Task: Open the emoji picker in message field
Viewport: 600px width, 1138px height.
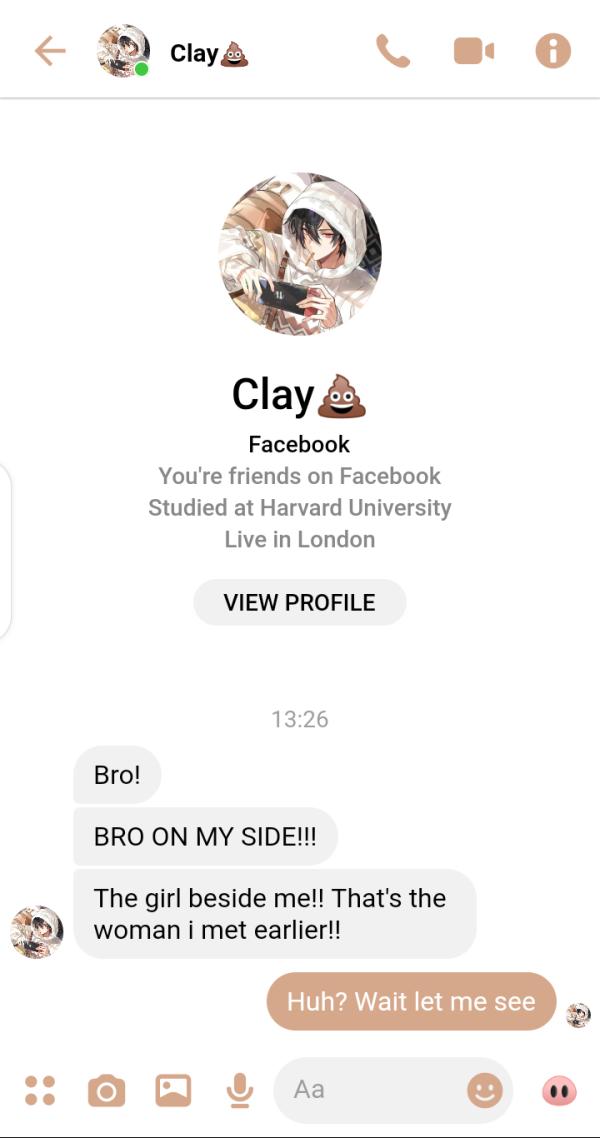Action: (x=485, y=1090)
